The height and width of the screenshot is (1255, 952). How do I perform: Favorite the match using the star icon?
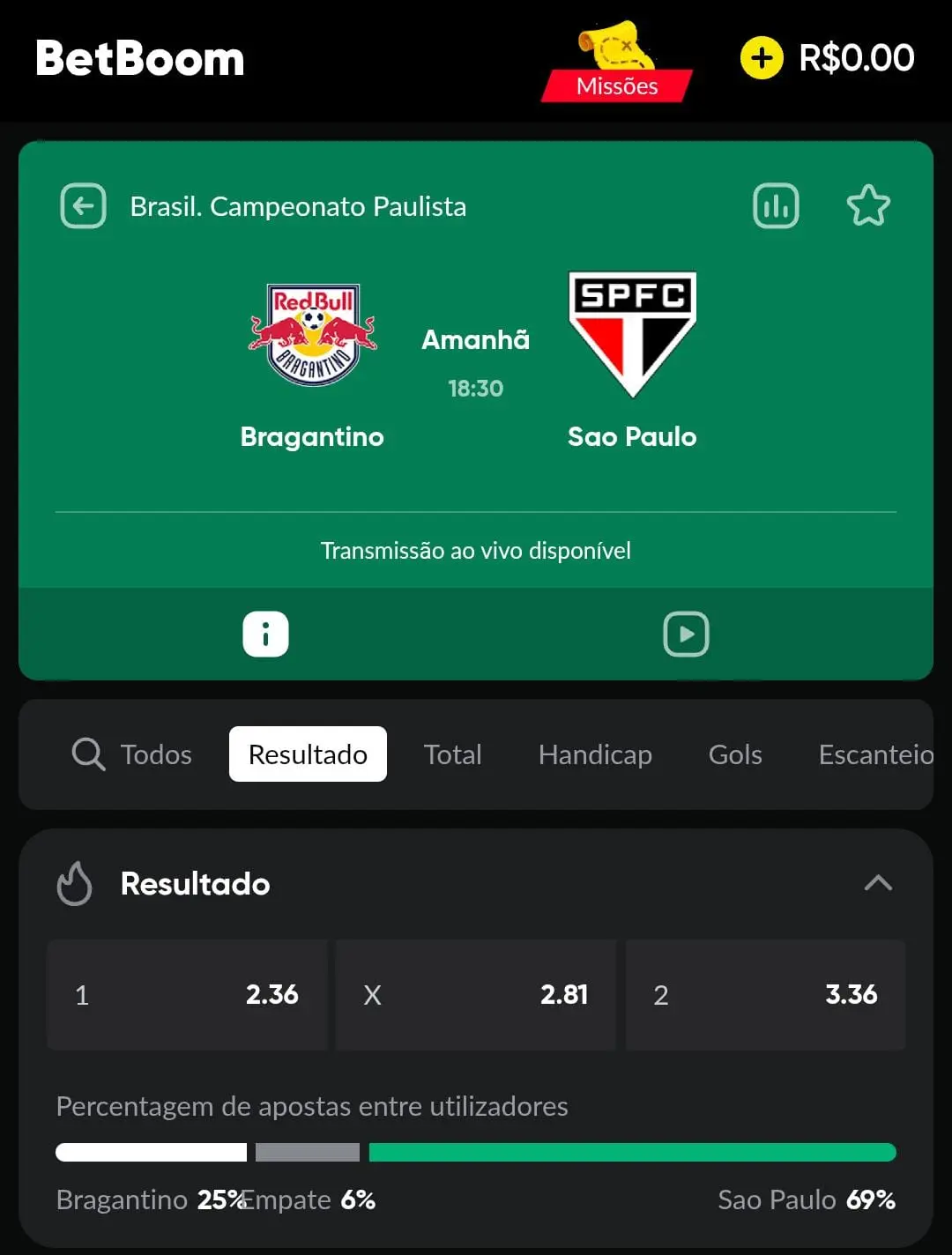click(x=868, y=205)
